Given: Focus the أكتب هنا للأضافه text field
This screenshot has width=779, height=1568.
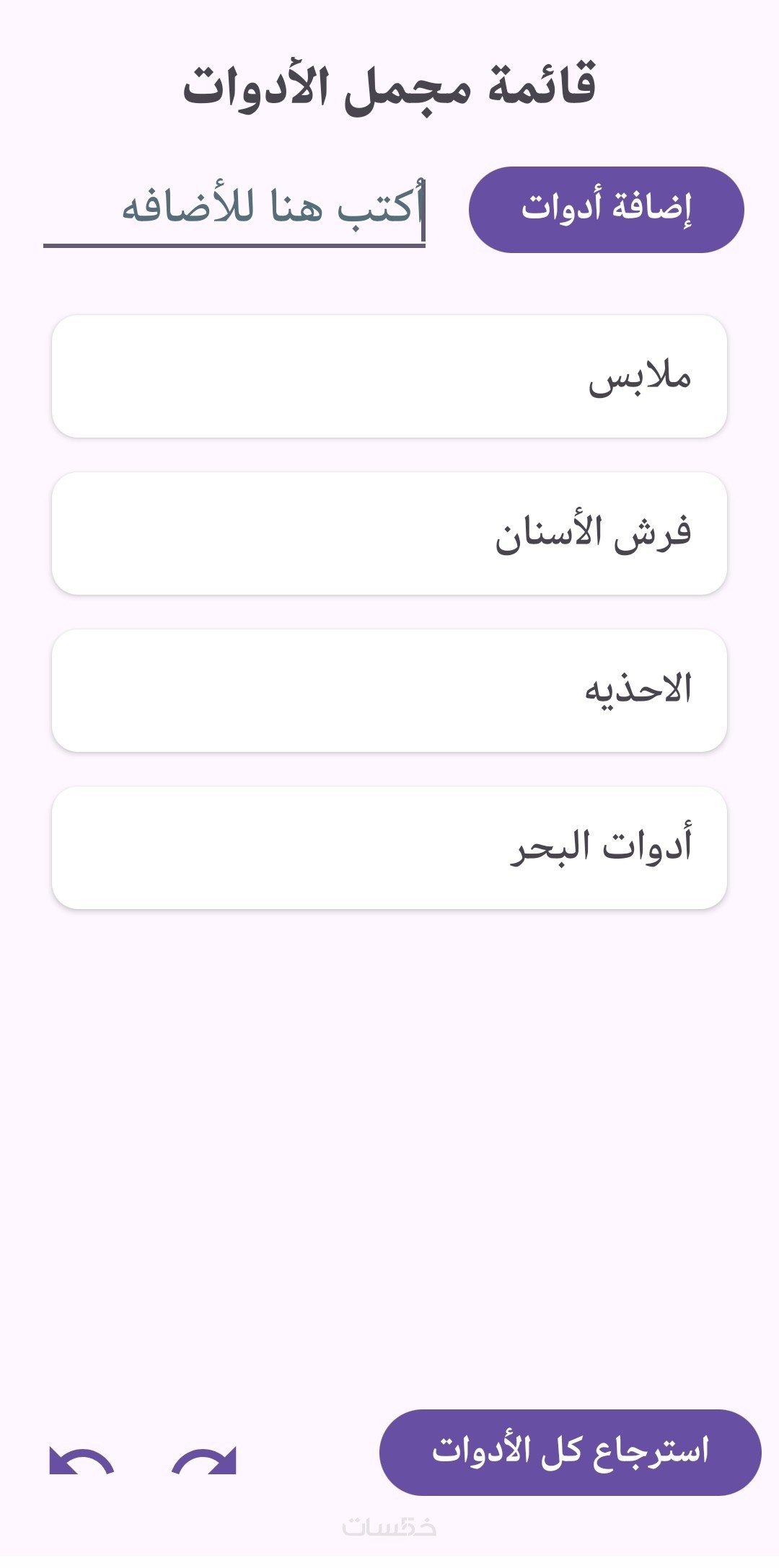Looking at the screenshot, I should tap(234, 210).
